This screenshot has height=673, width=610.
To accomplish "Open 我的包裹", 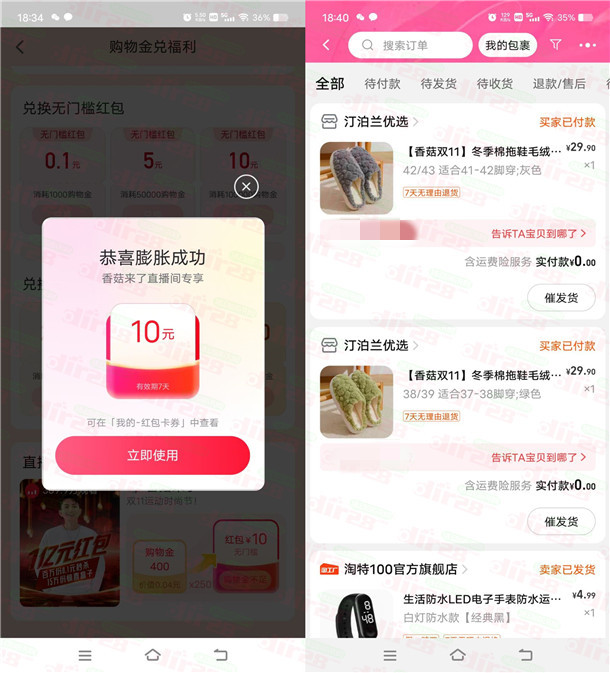I will (508, 45).
